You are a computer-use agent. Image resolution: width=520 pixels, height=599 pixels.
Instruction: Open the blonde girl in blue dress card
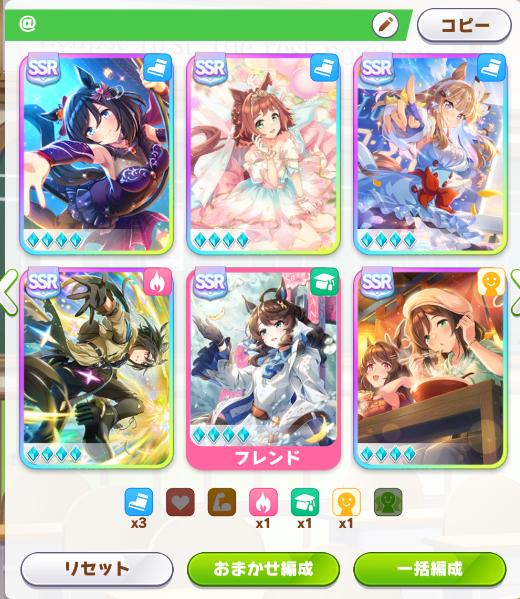tap(430, 154)
